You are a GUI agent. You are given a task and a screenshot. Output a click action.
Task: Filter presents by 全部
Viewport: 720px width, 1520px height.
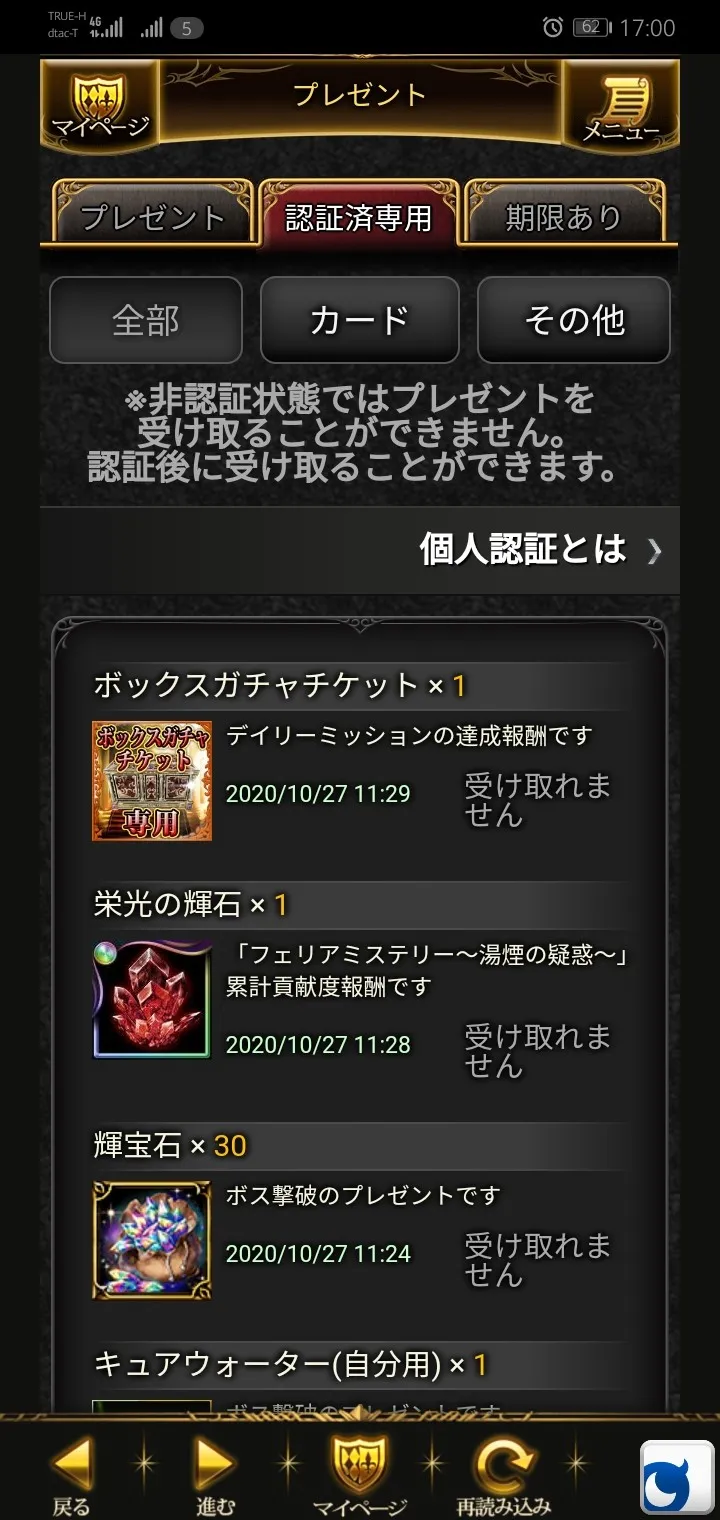[x=146, y=320]
